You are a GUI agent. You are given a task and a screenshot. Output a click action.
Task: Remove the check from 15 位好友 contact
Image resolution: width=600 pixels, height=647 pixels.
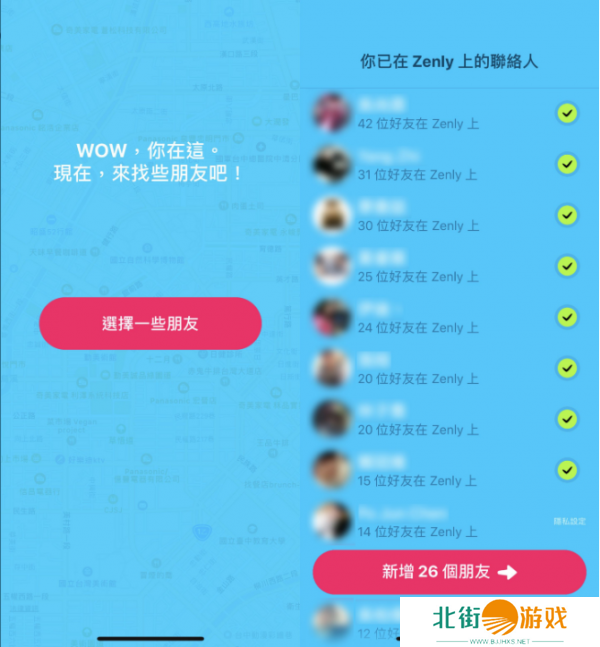pyautogui.click(x=567, y=469)
